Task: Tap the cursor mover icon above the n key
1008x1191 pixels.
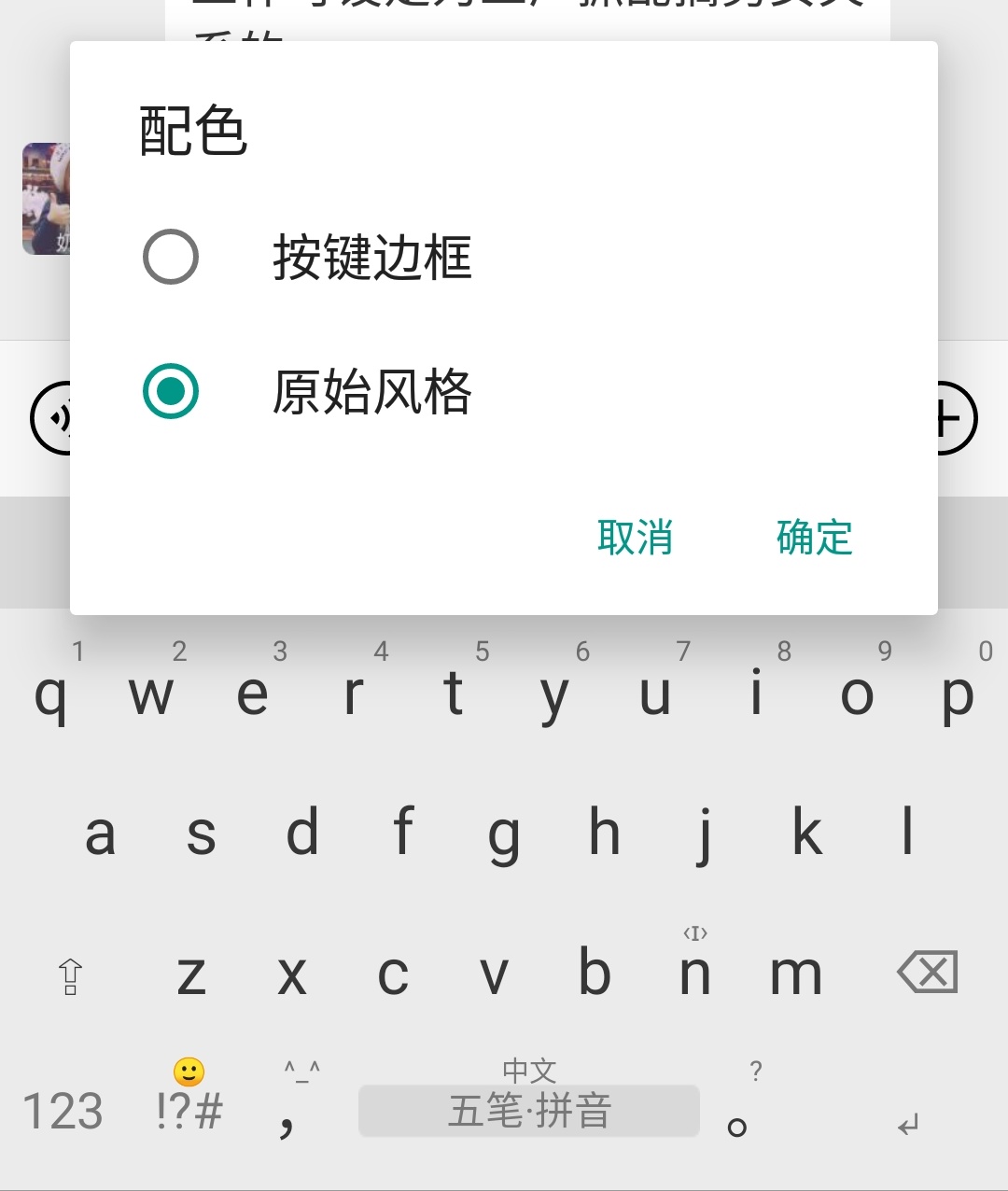Action: [696, 932]
